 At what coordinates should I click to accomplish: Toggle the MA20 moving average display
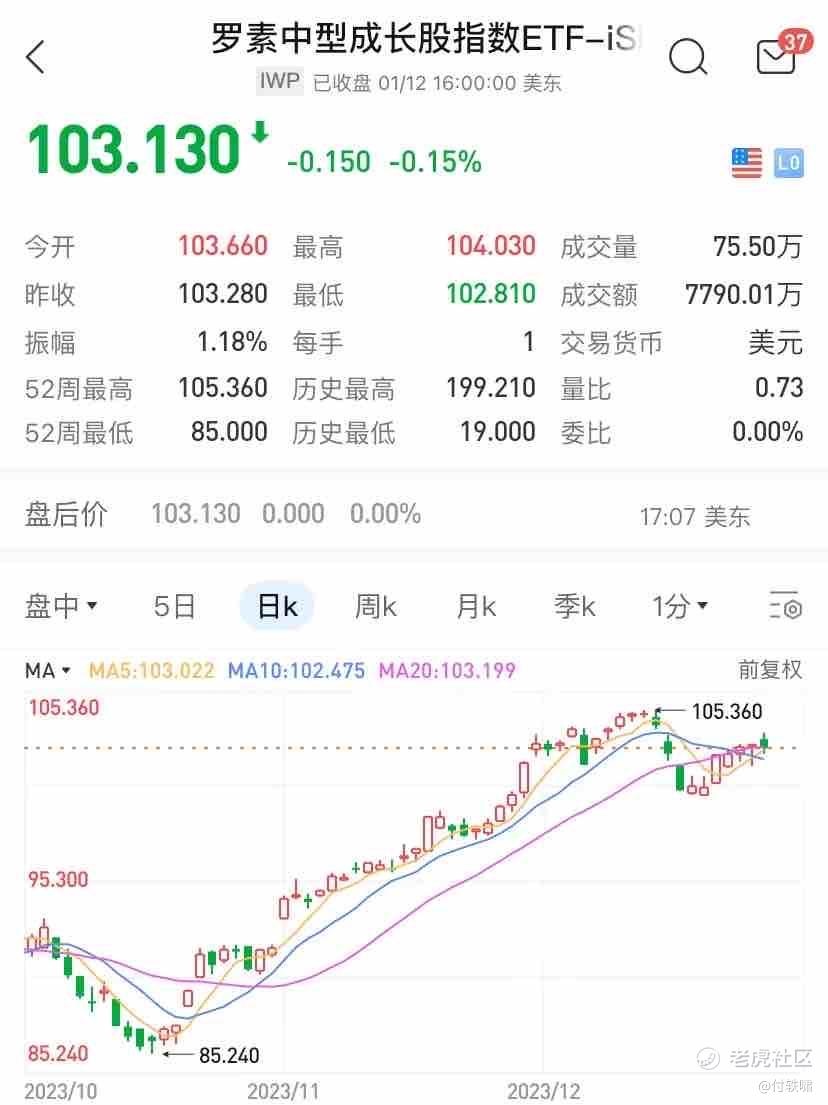(x=447, y=671)
